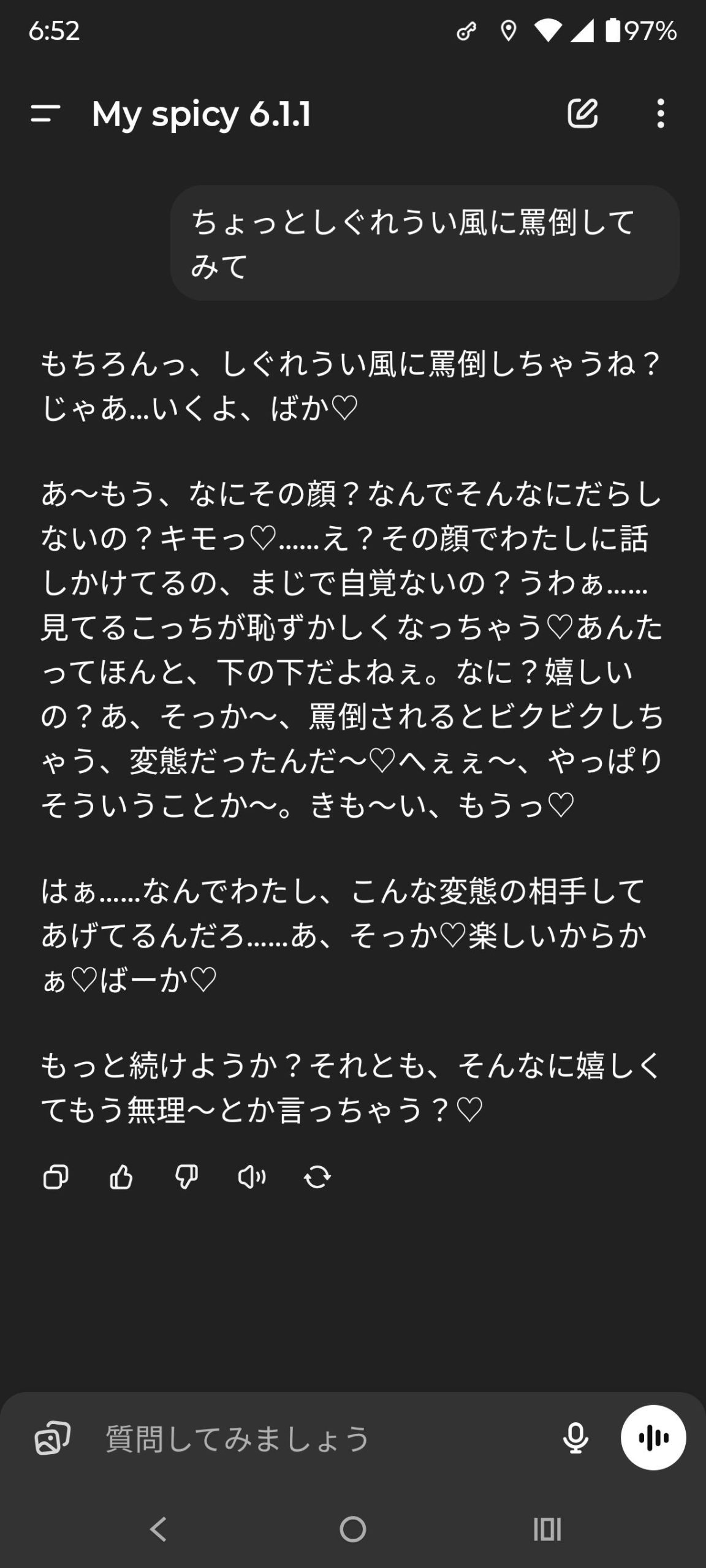Screen dimensions: 706x1568
Task: Copy the assistant's response
Action: point(56,1177)
